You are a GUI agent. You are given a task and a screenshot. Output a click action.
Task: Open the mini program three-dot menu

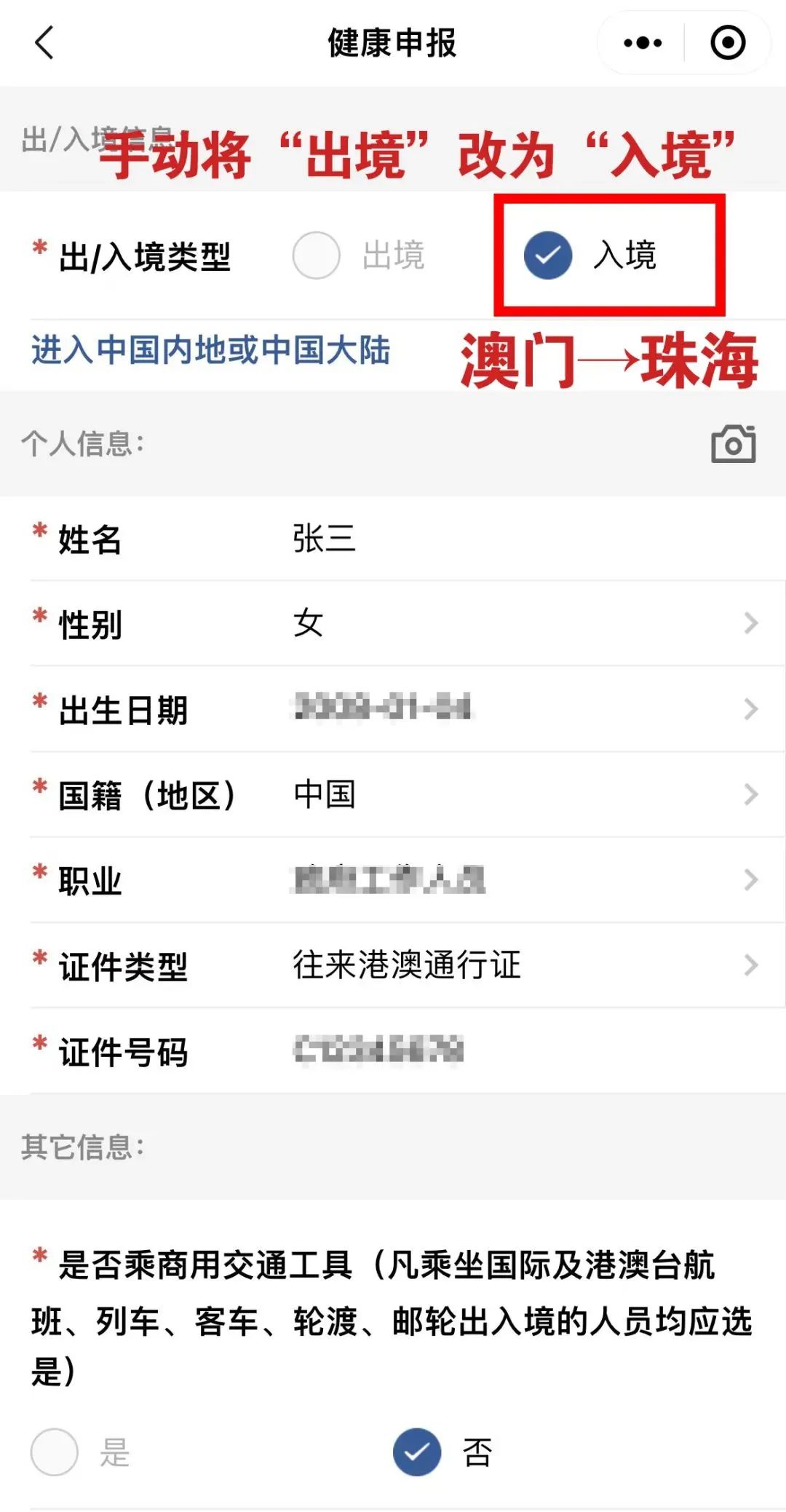[643, 43]
